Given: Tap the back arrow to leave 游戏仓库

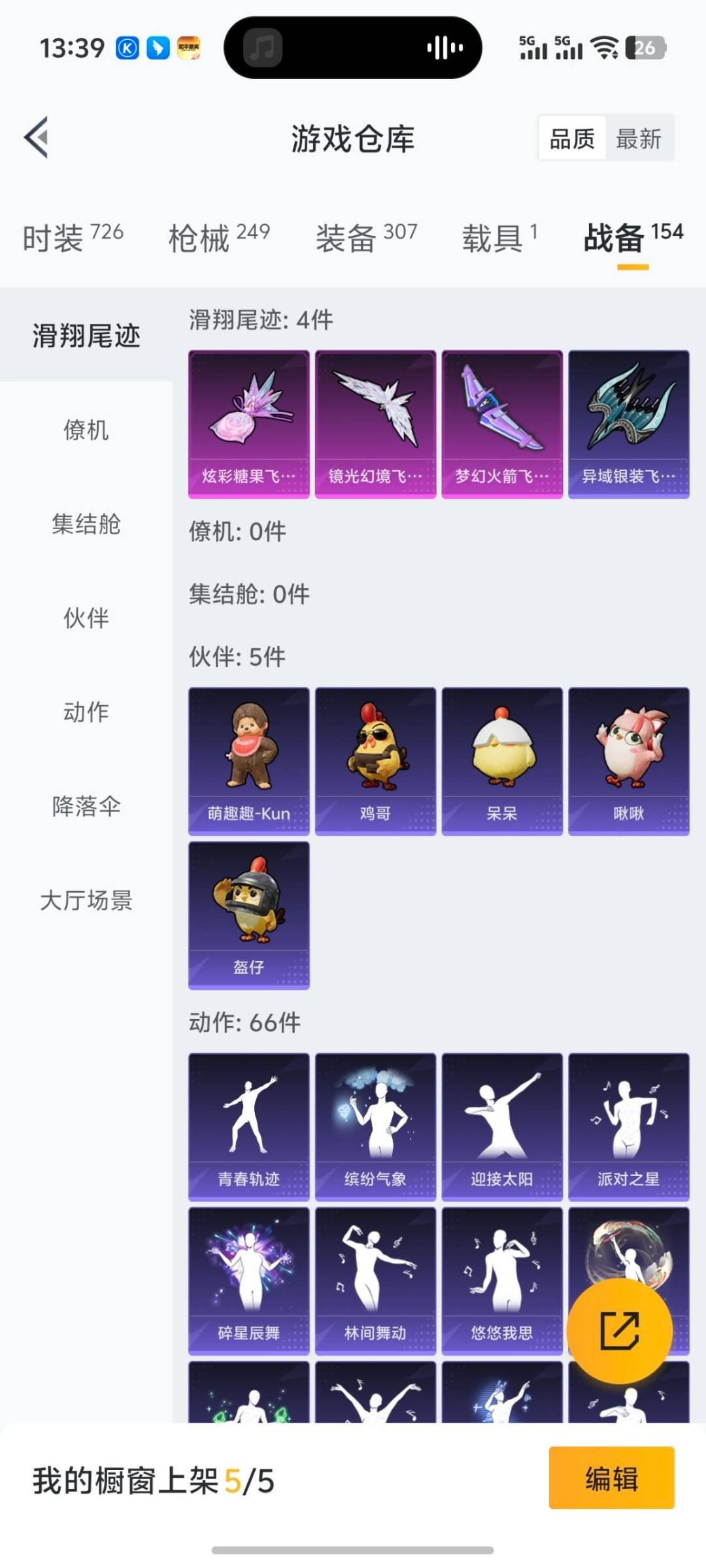Looking at the screenshot, I should (x=37, y=139).
